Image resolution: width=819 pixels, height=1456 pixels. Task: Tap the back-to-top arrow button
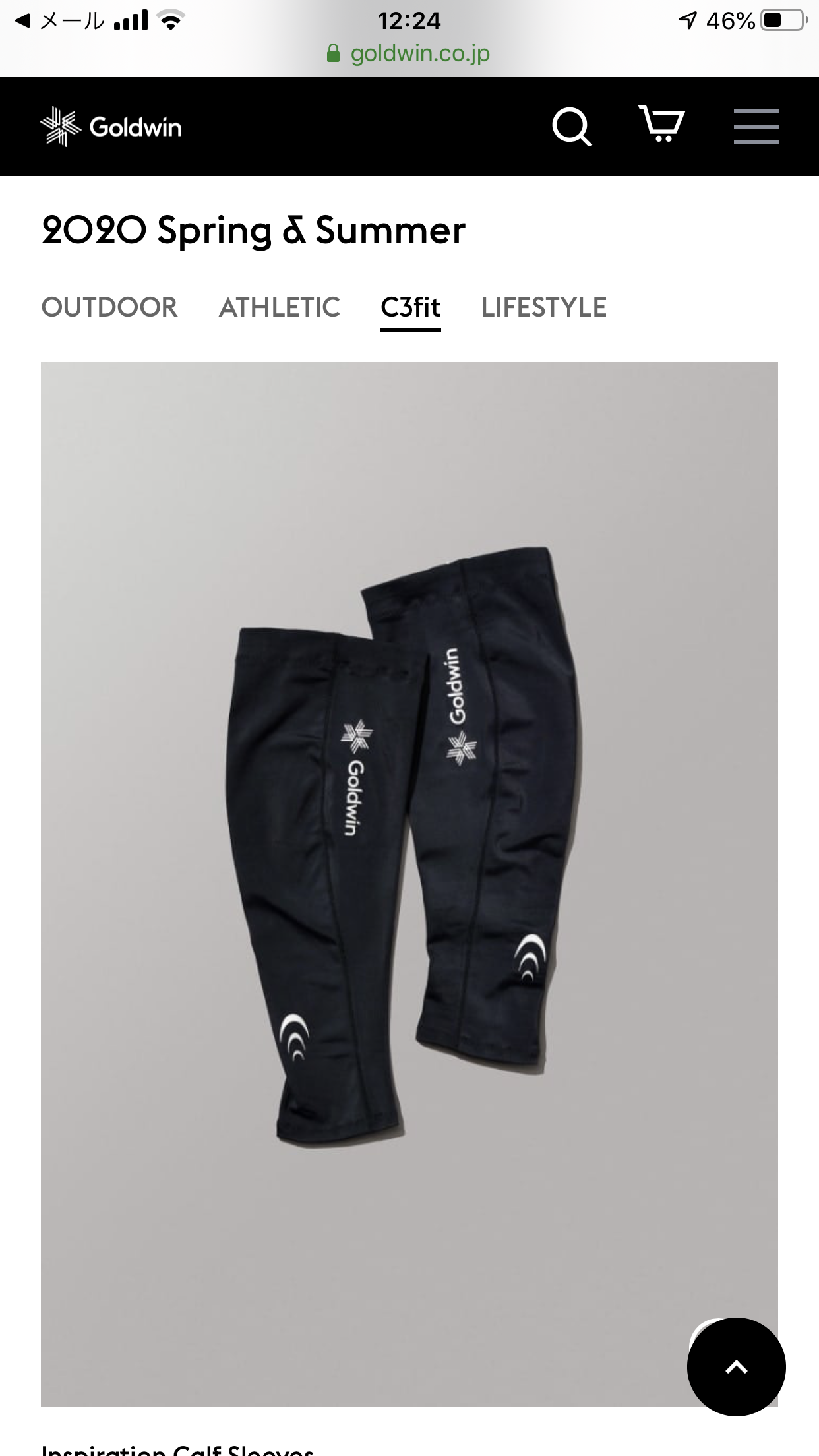[736, 1368]
